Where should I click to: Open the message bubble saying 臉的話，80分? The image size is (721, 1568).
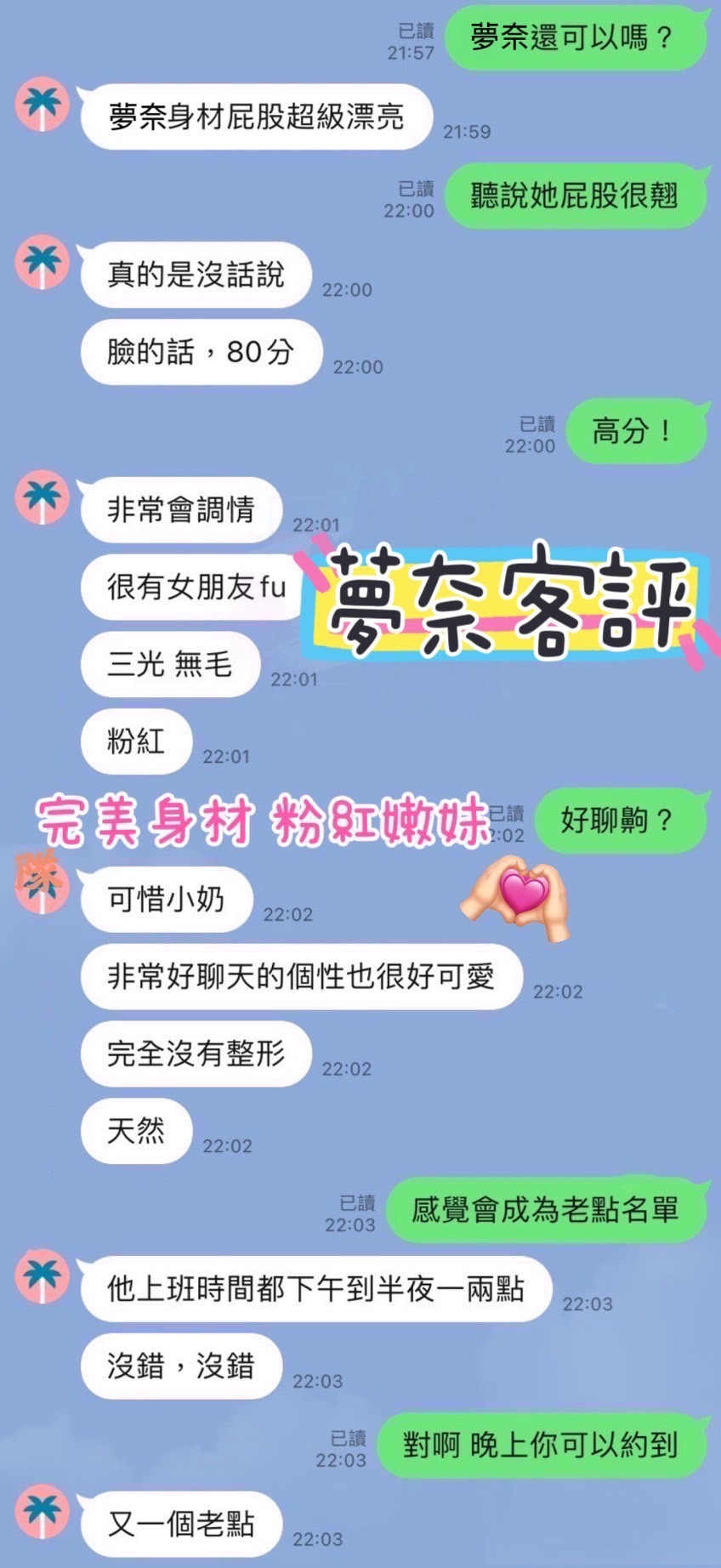click(x=202, y=351)
